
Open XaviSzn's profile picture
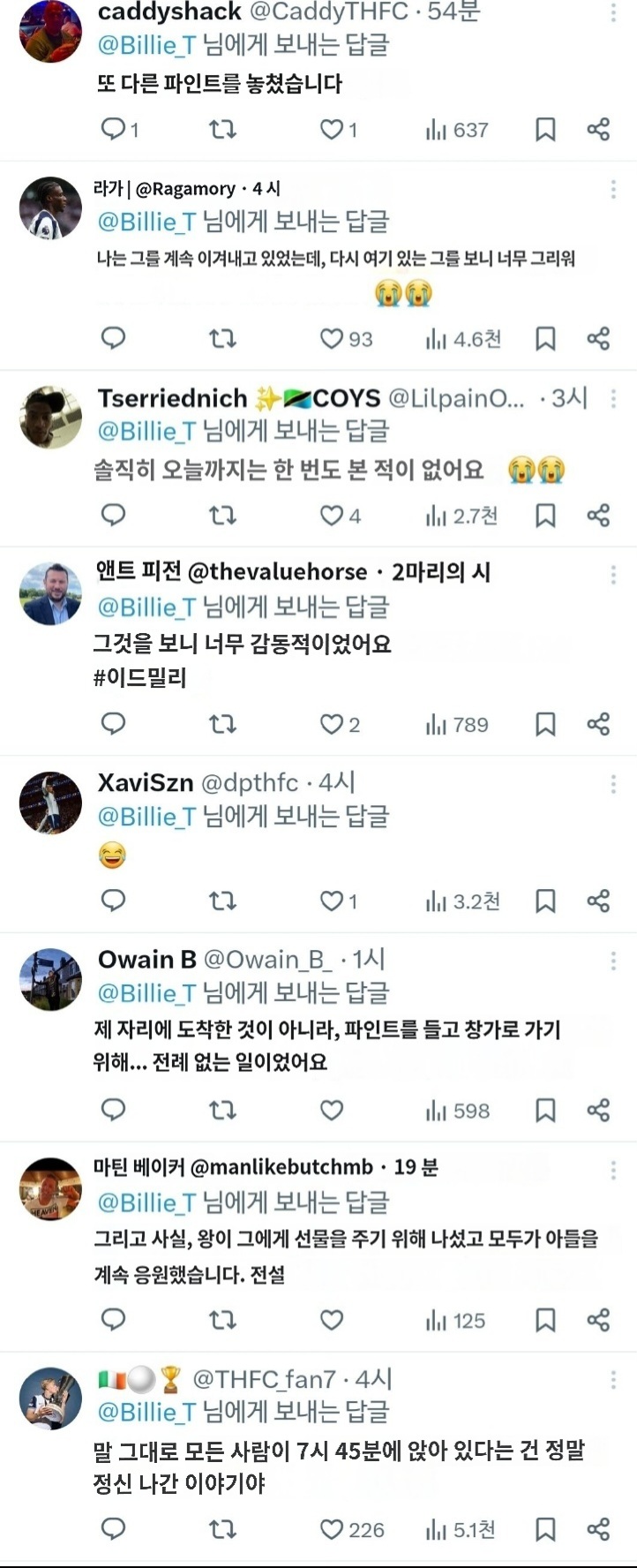click(50, 803)
